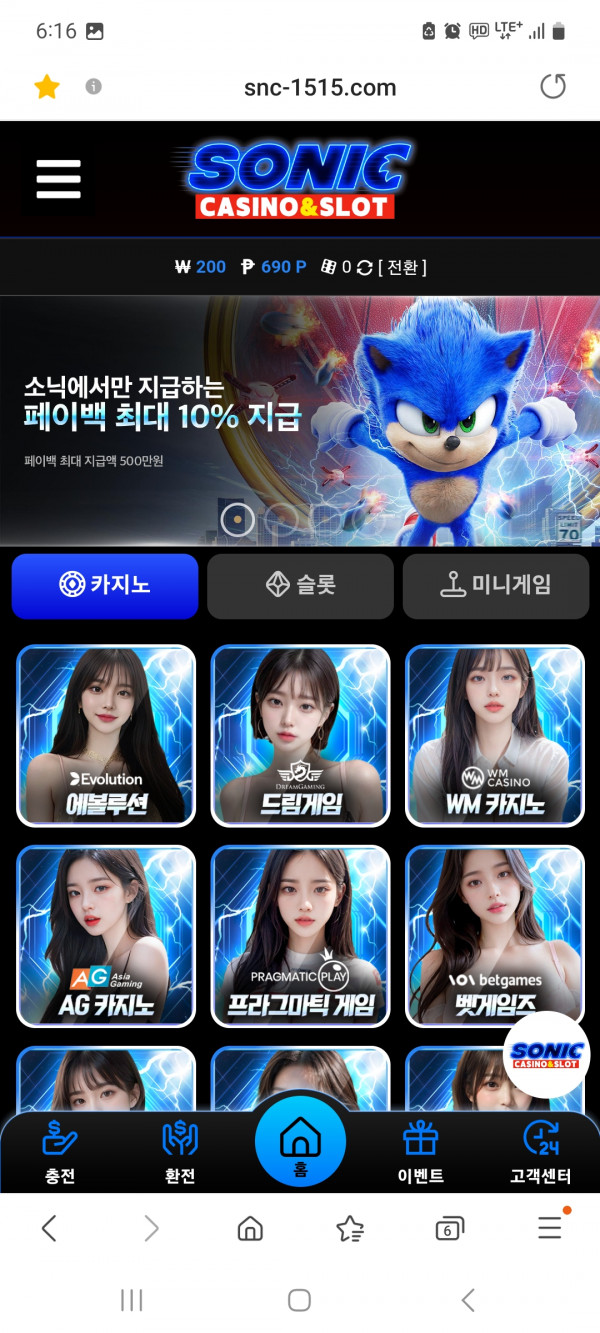Open the WM 카지노 tile
Screen dimensions: 600x1333
click(494, 735)
